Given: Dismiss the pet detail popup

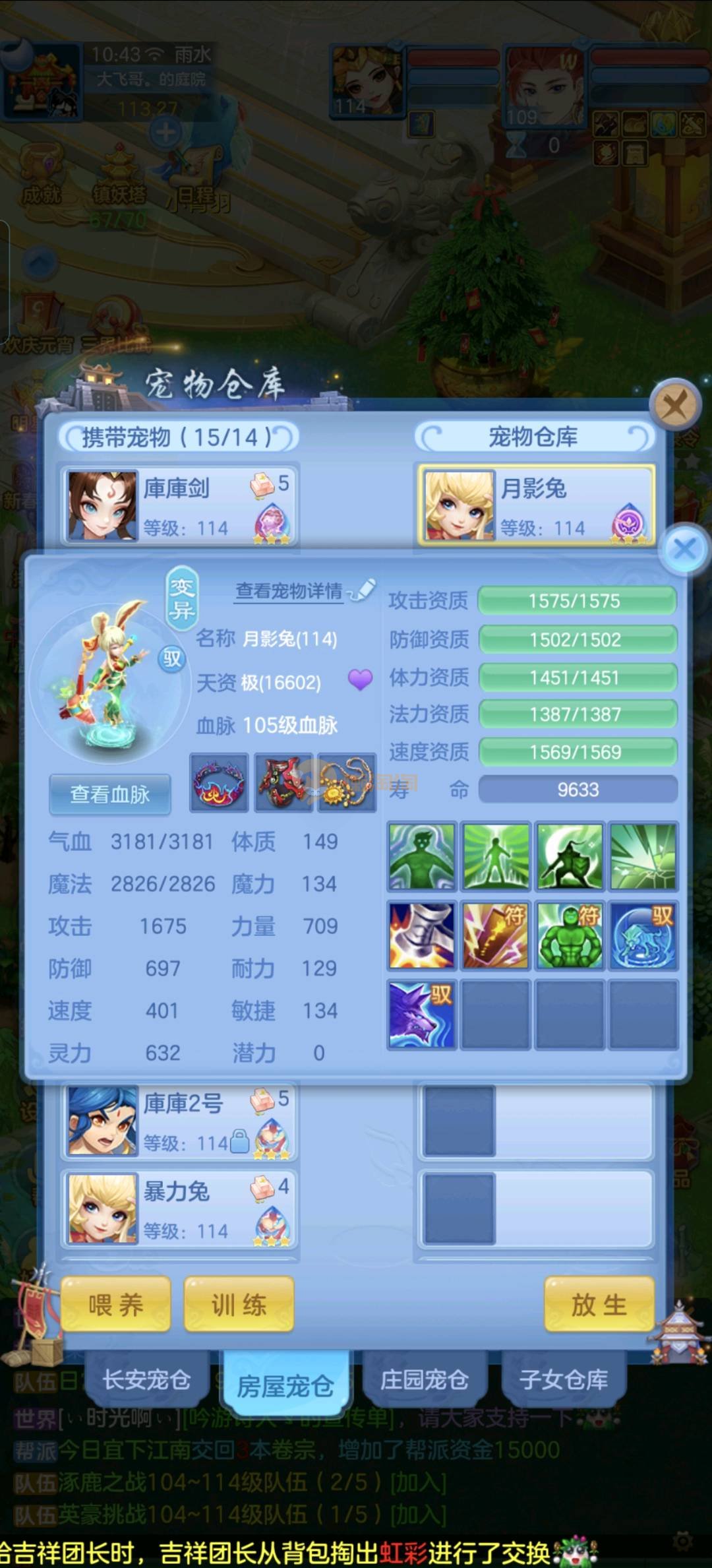Looking at the screenshot, I should (684, 549).
